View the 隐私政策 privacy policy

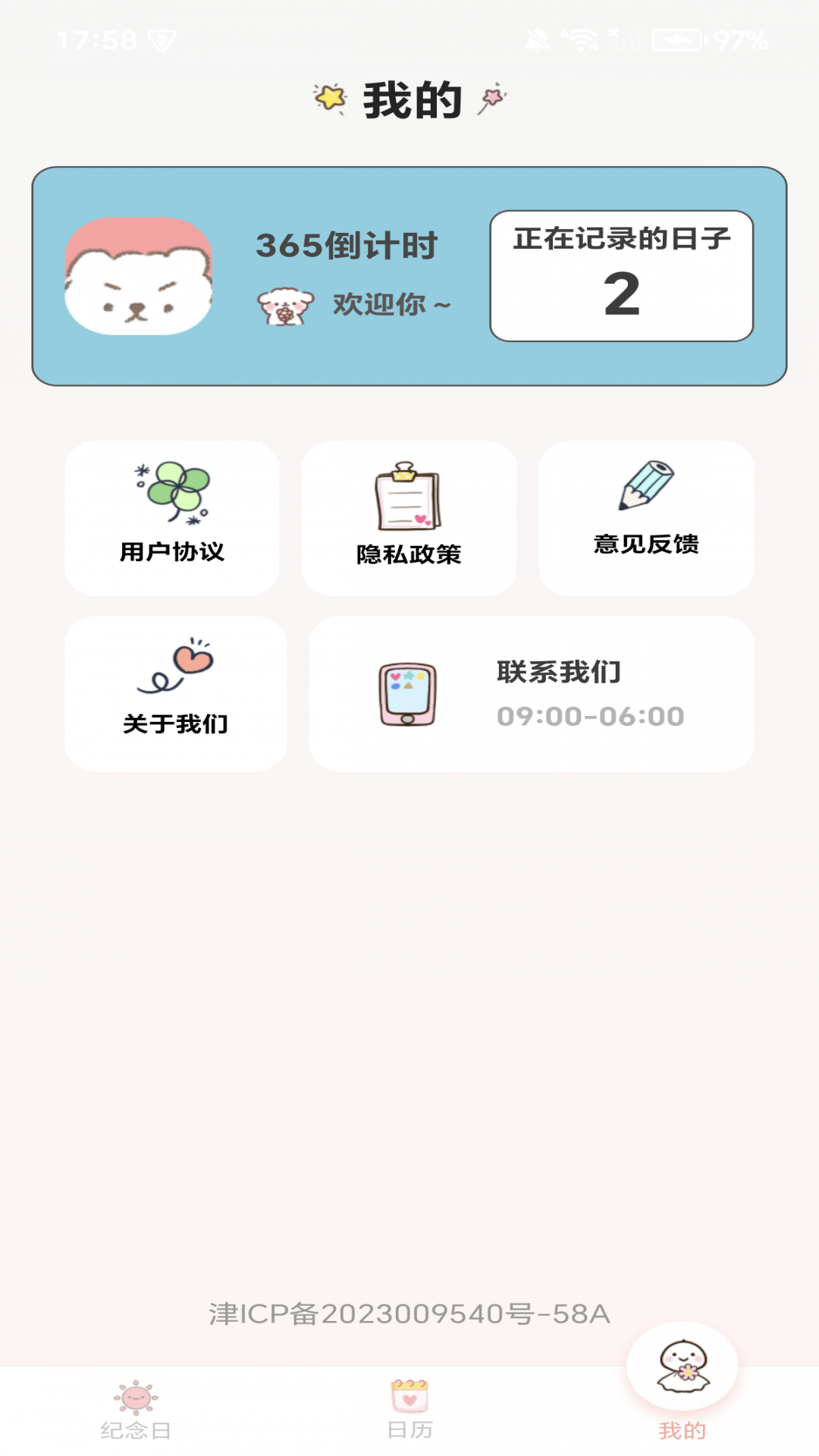tap(409, 518)
